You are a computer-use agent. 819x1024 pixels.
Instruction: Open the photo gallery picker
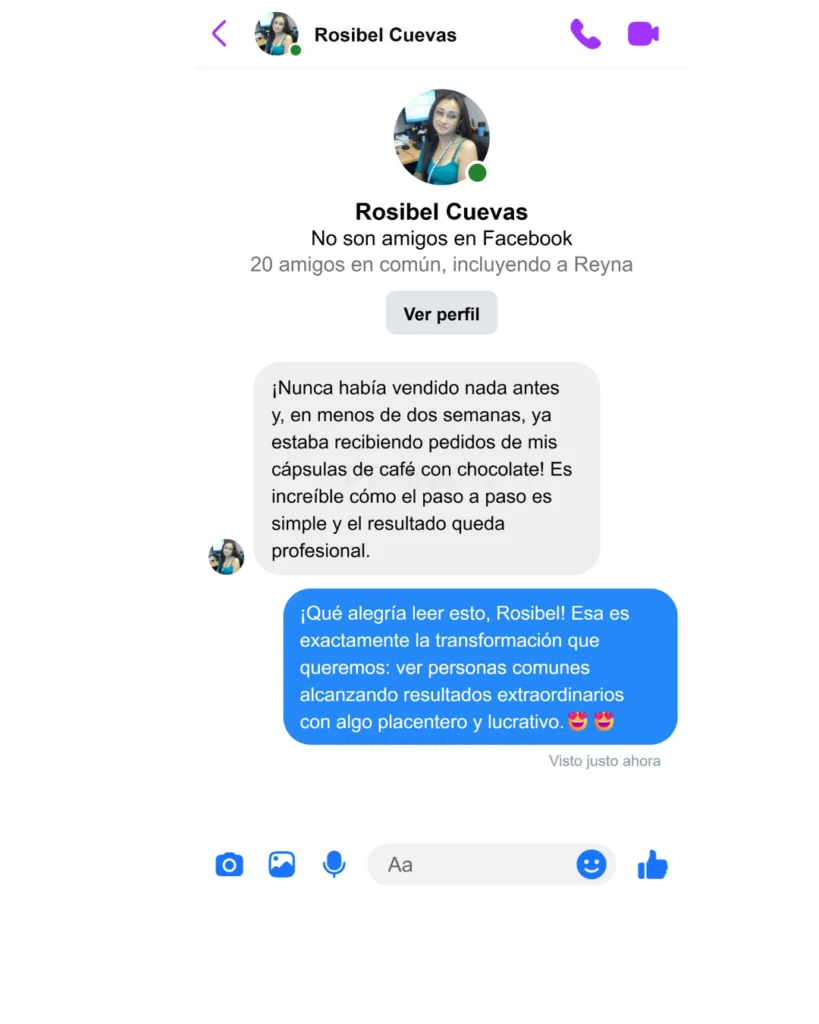[282, 864]
